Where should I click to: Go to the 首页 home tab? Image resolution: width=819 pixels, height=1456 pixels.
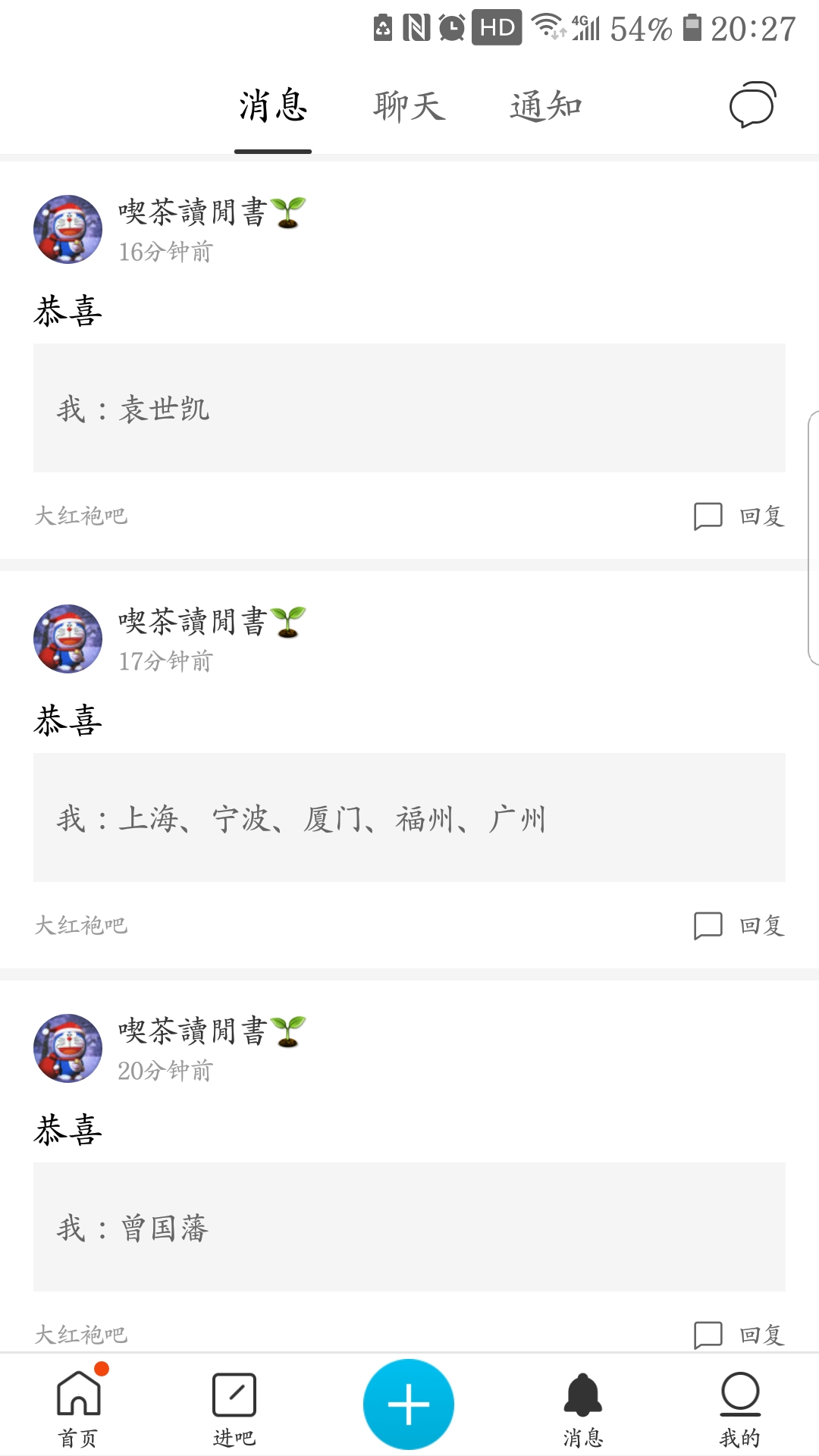[79, 1407]
